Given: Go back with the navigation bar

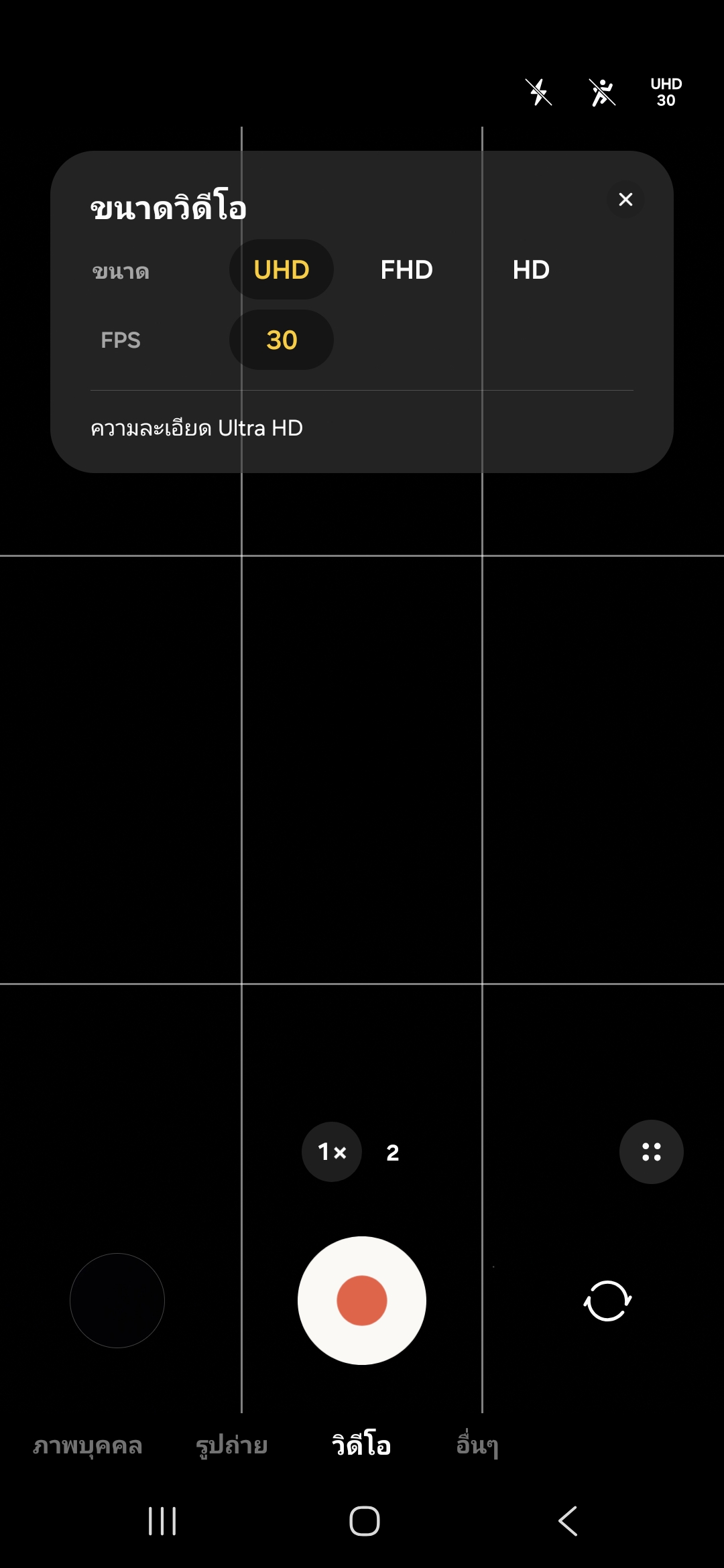Looking at the screenshot, I should (567, 1521).
